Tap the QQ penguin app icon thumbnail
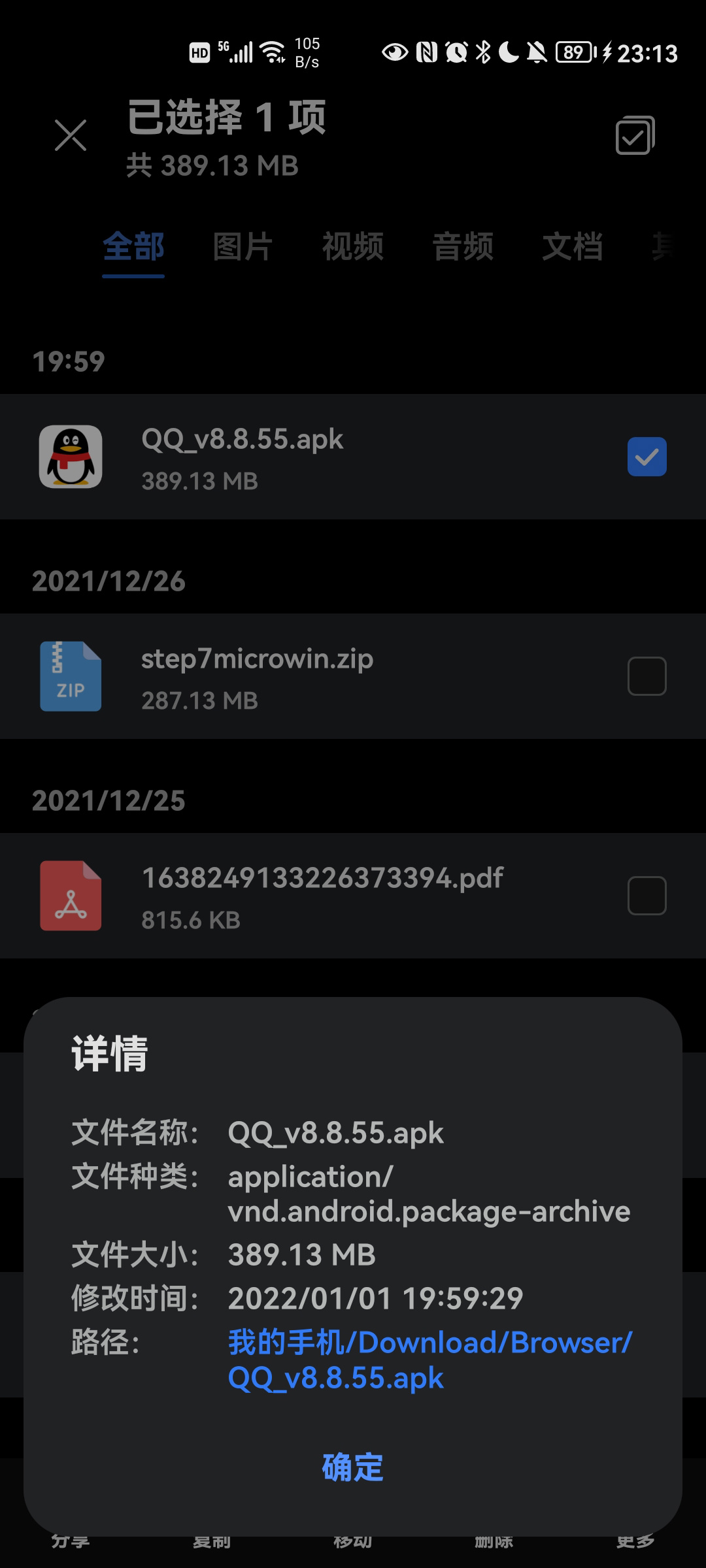This screenshot has height=1568, width=706. click(71, 457)
